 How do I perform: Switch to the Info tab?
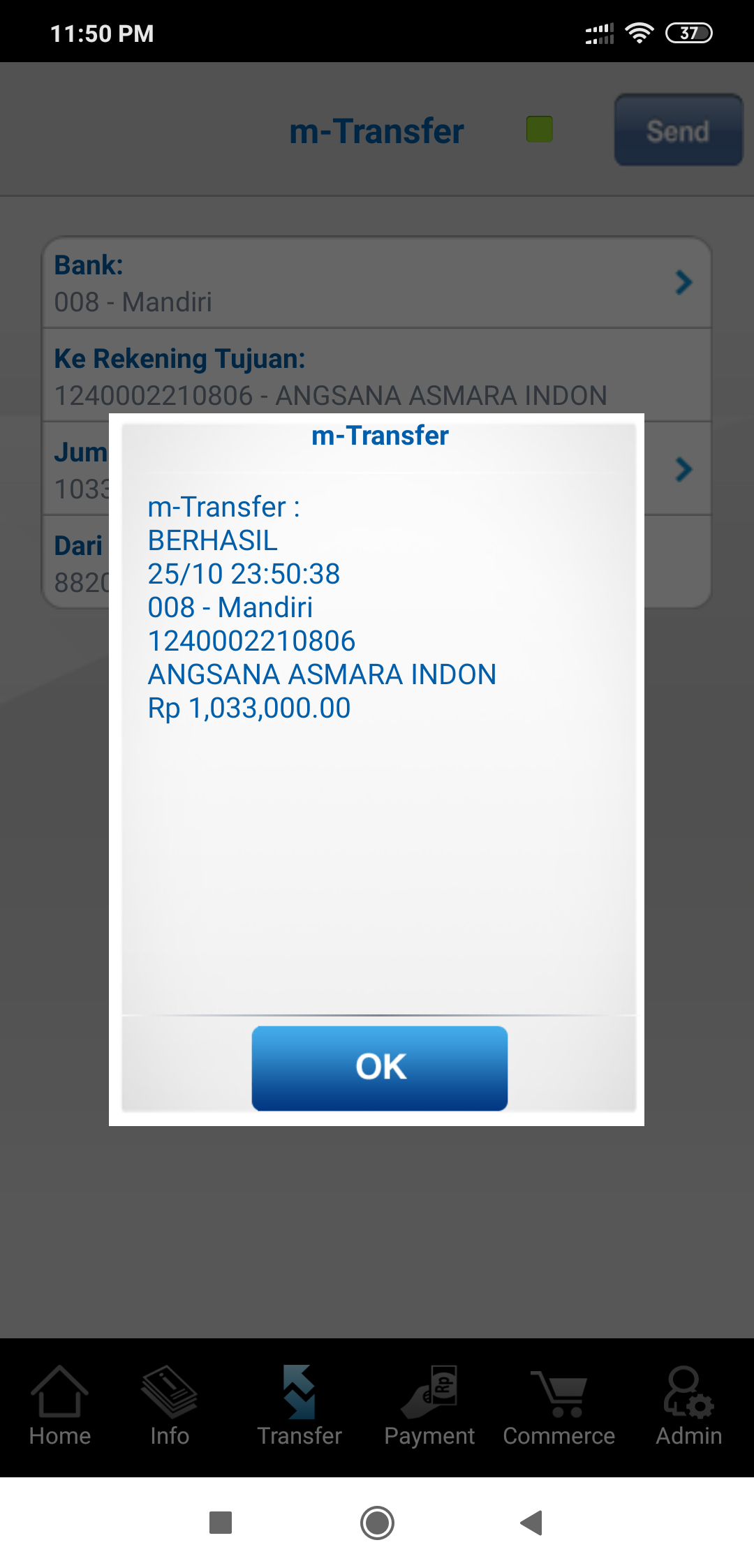pyautogui.click(x=170, y=1406)
